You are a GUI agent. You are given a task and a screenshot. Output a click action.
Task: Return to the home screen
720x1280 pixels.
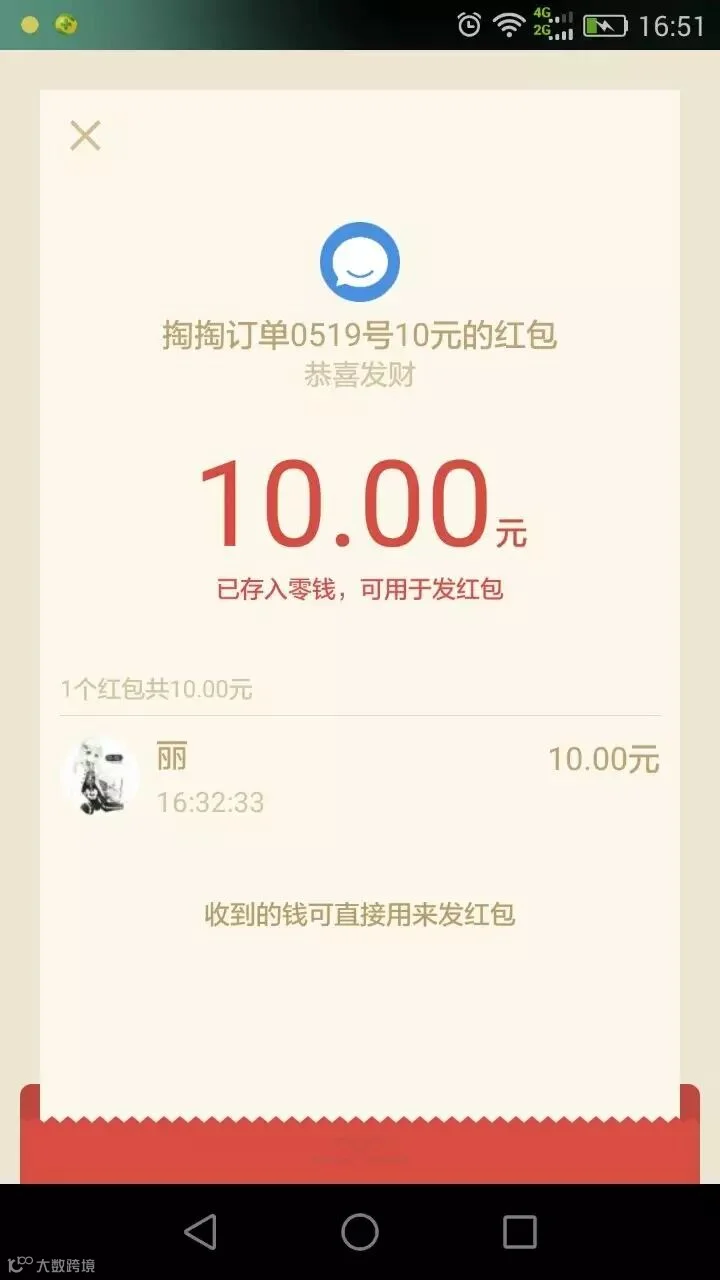point(360,1231)
